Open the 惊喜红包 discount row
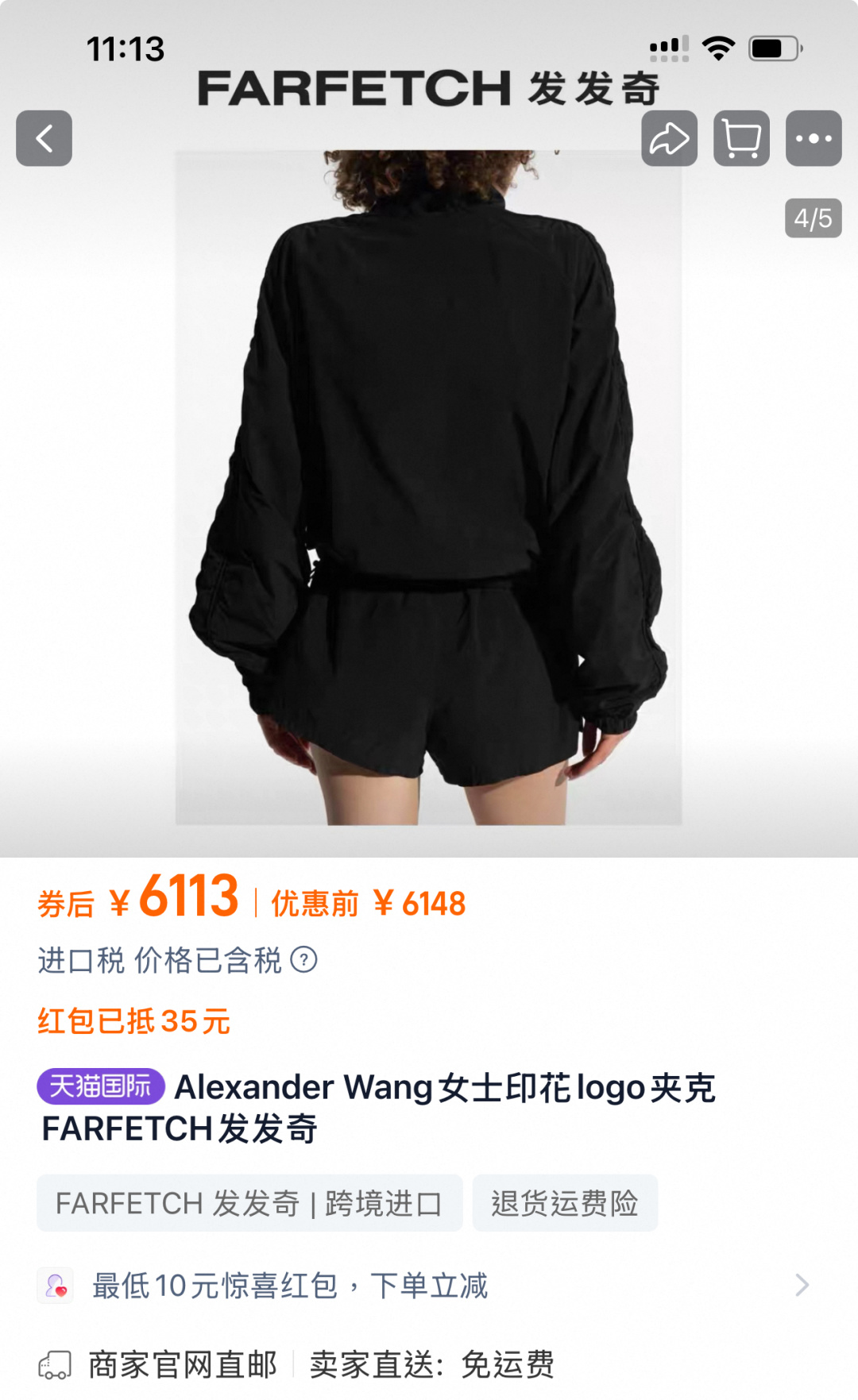Image resolution: width=858 pixels, height=1400 pixels. (429, 1285)
